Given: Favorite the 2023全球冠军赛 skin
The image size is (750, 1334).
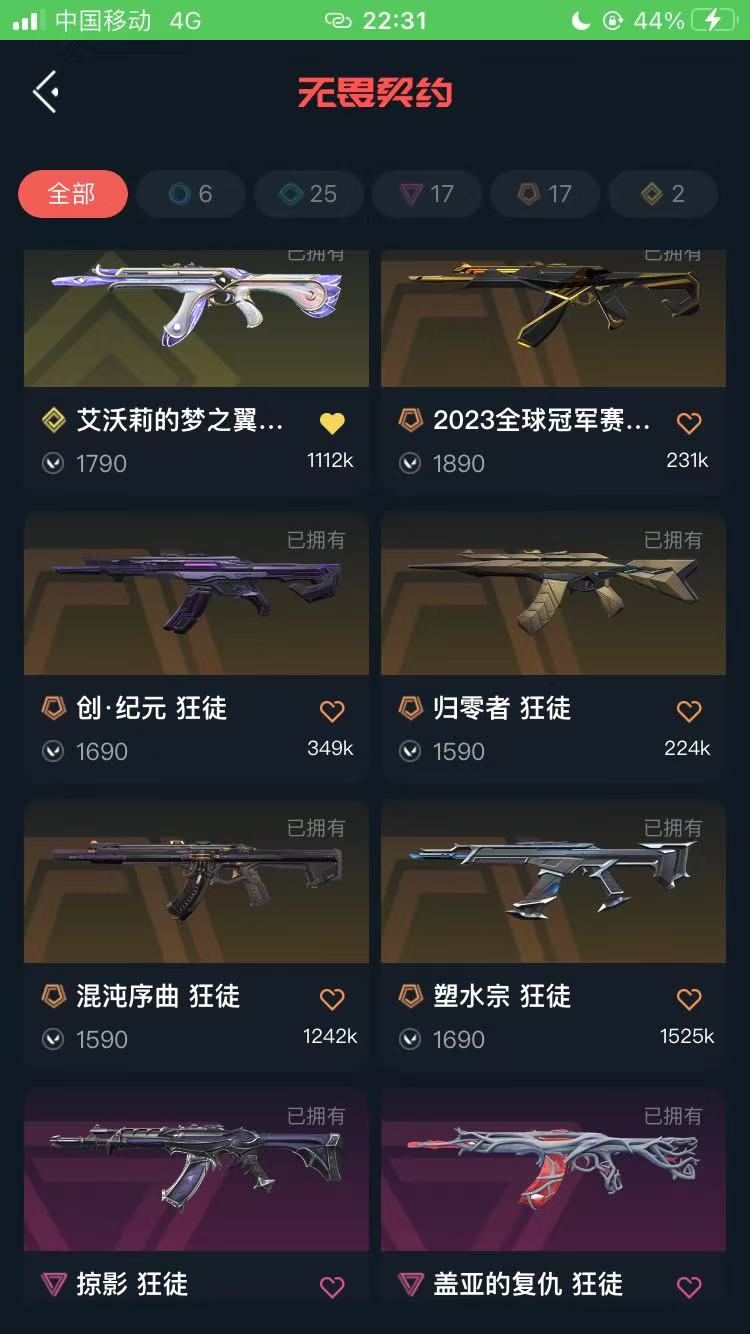Looking at the screenshot, I should 689,423.
